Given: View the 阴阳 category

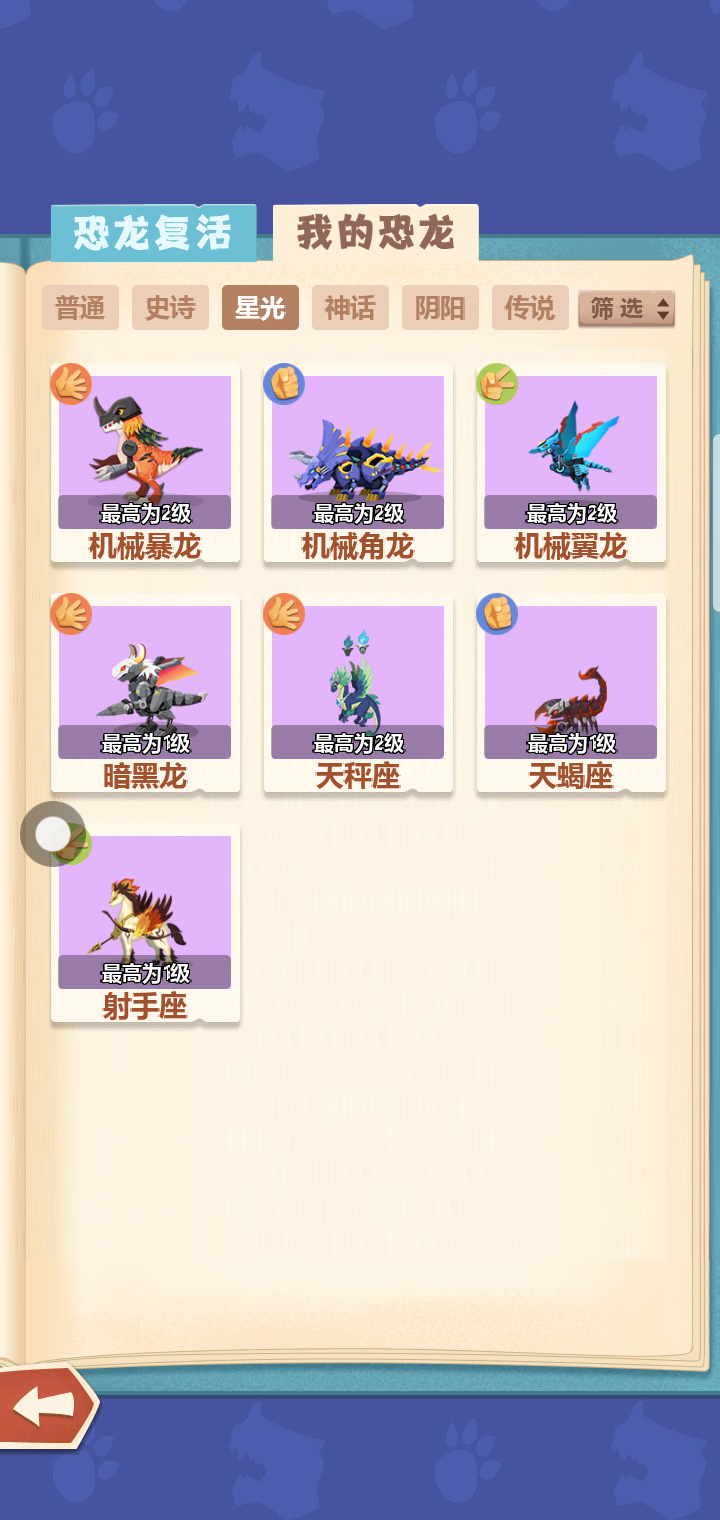Looking at the screenshot, I should pos(440,308).
